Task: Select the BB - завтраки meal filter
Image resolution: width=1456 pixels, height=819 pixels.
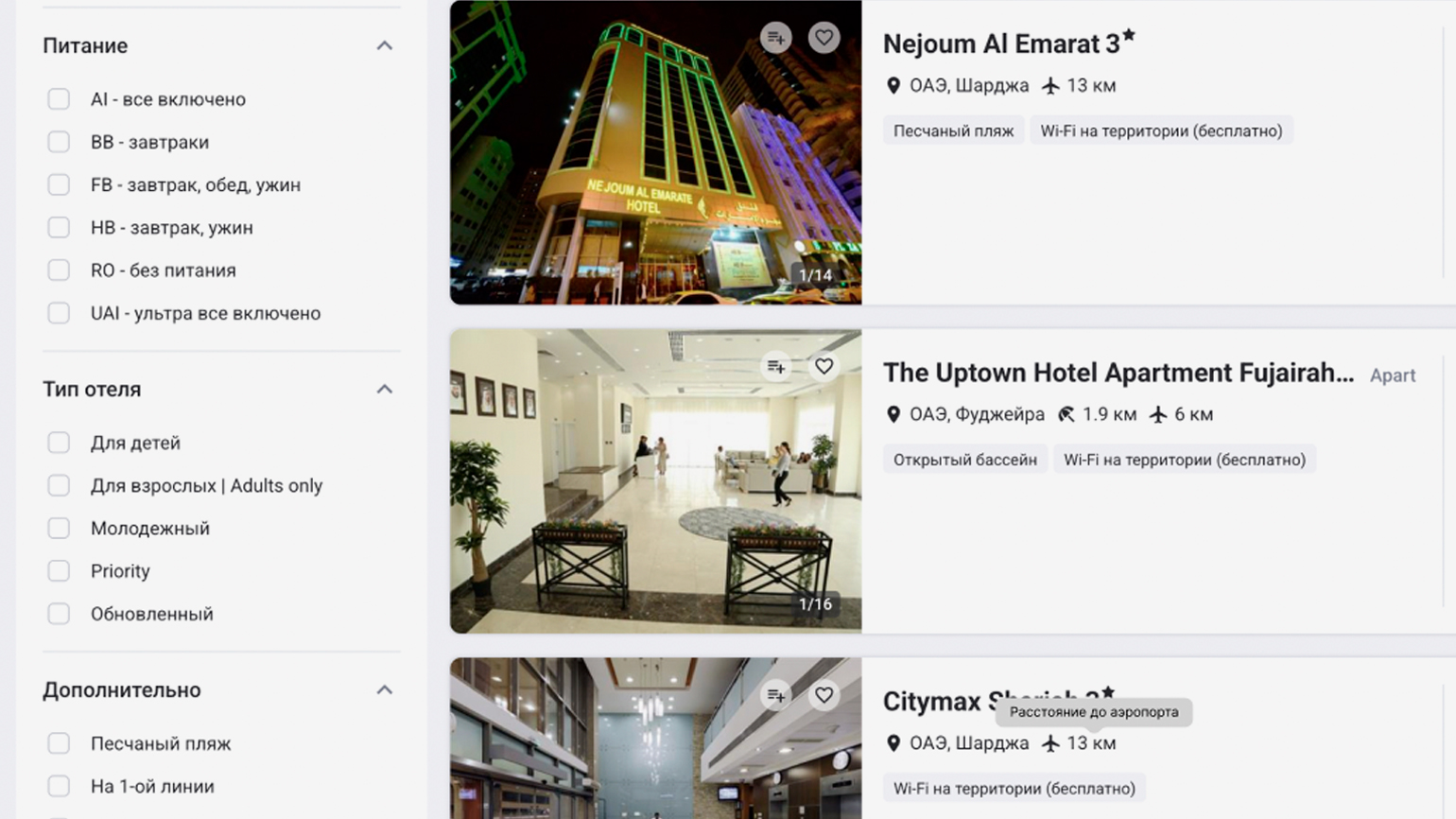Action: (x=59, y=142)
